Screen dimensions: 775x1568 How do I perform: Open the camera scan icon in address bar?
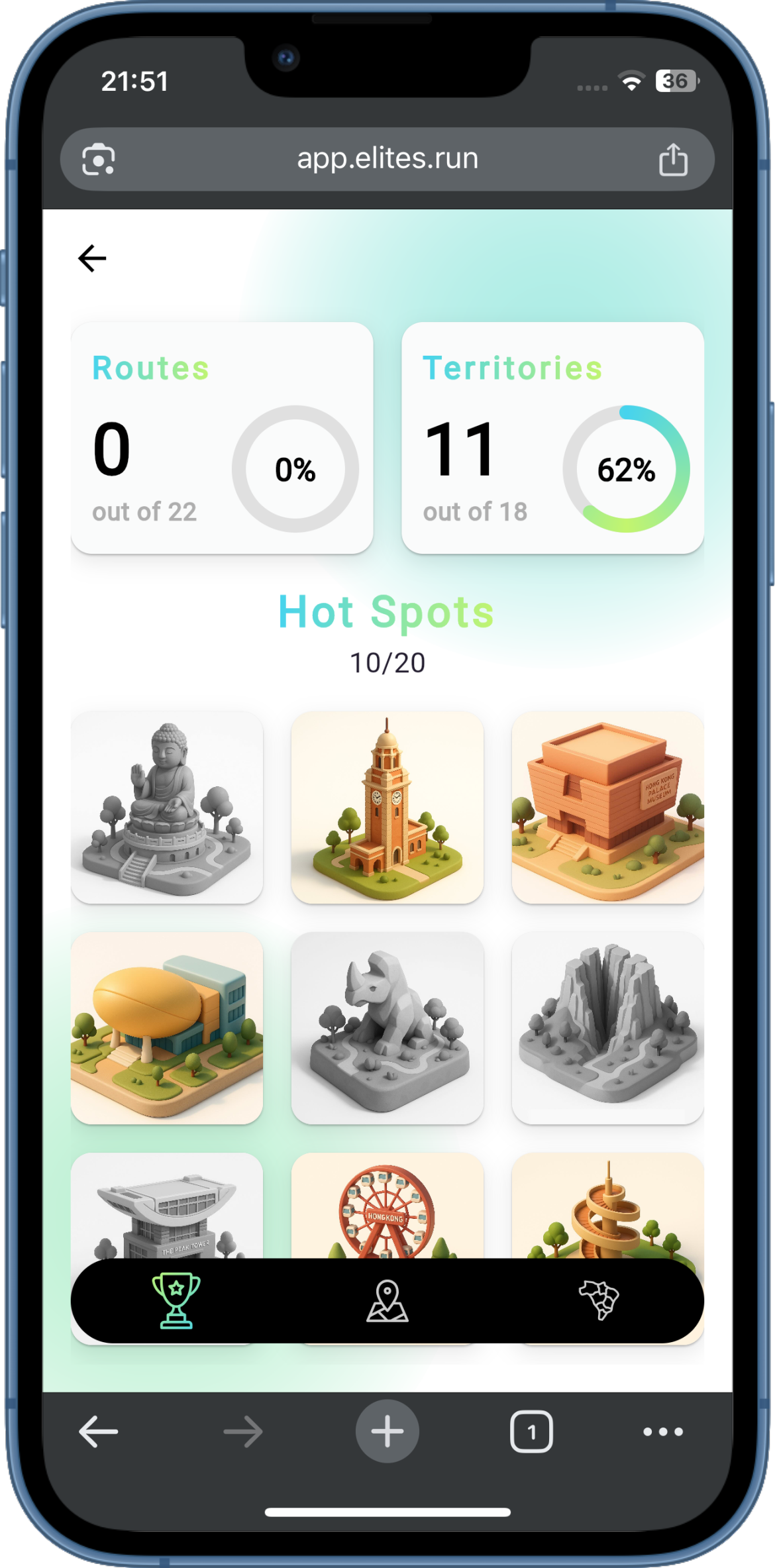point(99,160)
